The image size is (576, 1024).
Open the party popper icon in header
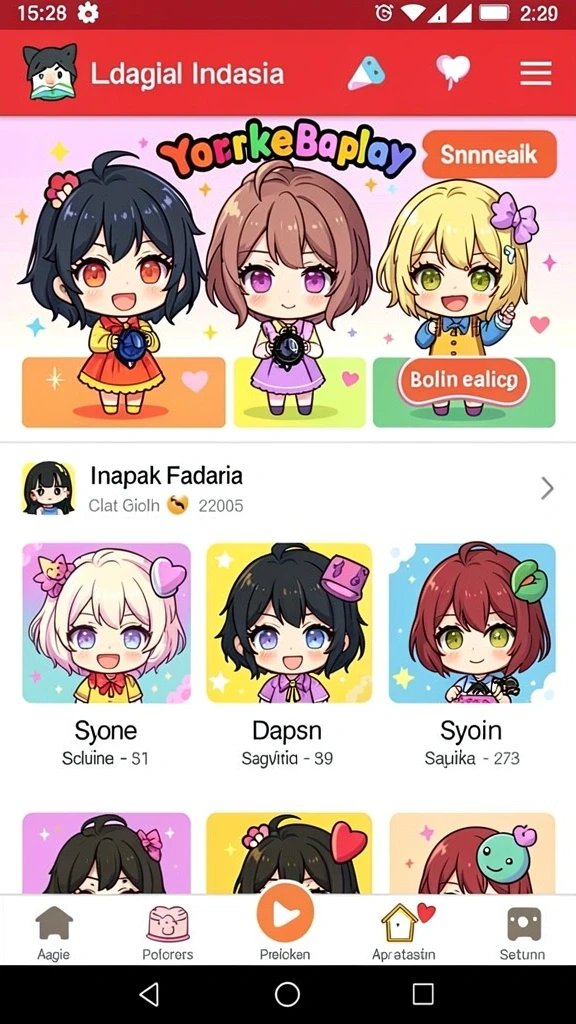click(x=366, y=72)
